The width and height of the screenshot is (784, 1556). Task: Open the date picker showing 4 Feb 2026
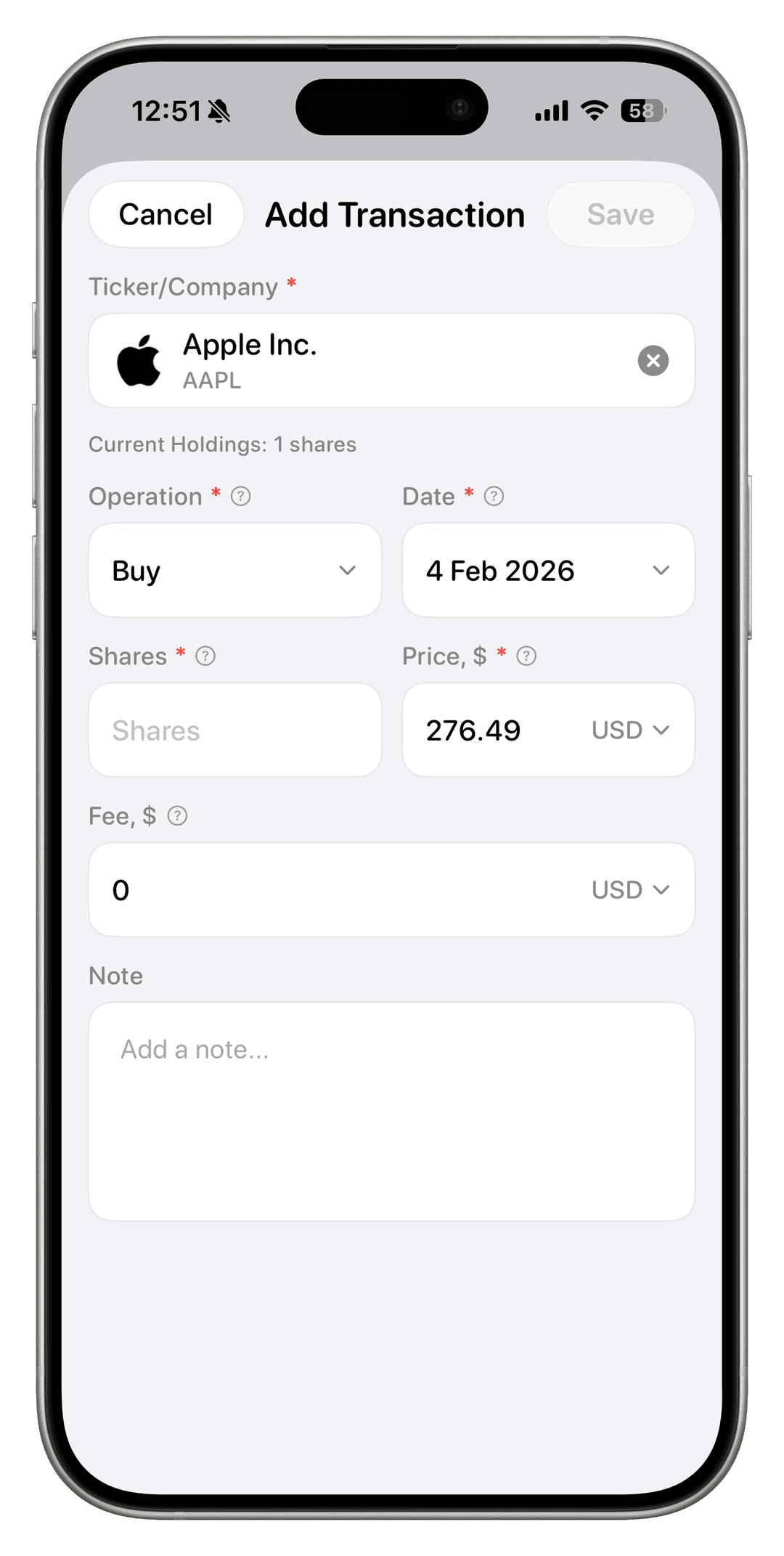point(547,570)
